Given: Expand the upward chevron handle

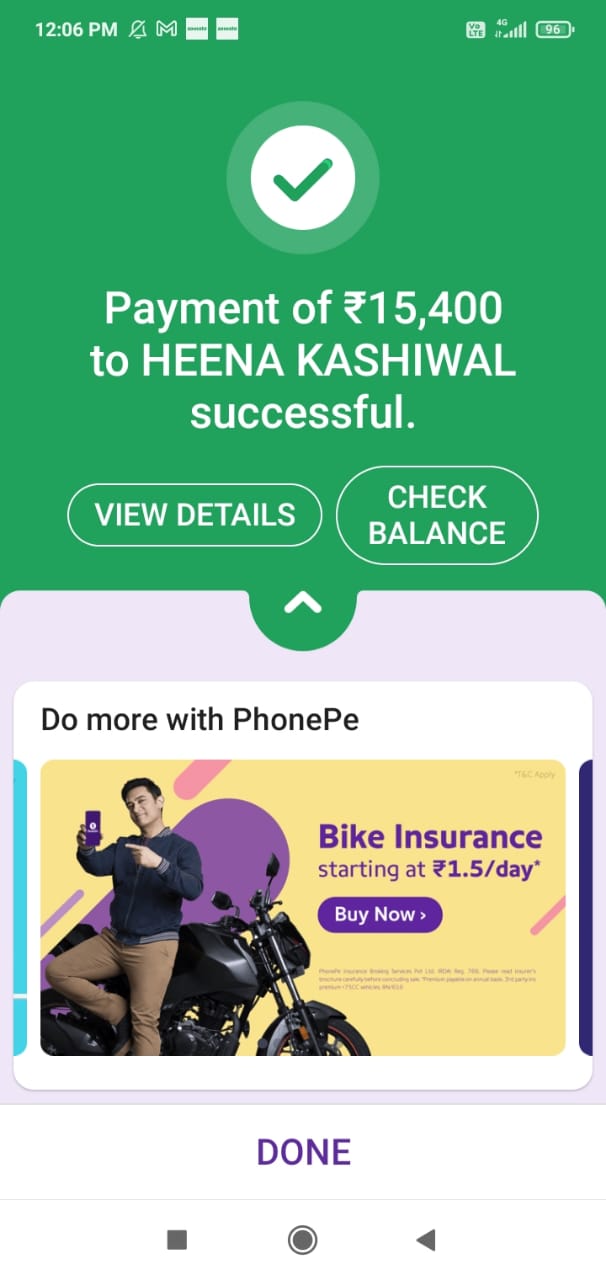Looking at the screenshot, I should point(303,603).
